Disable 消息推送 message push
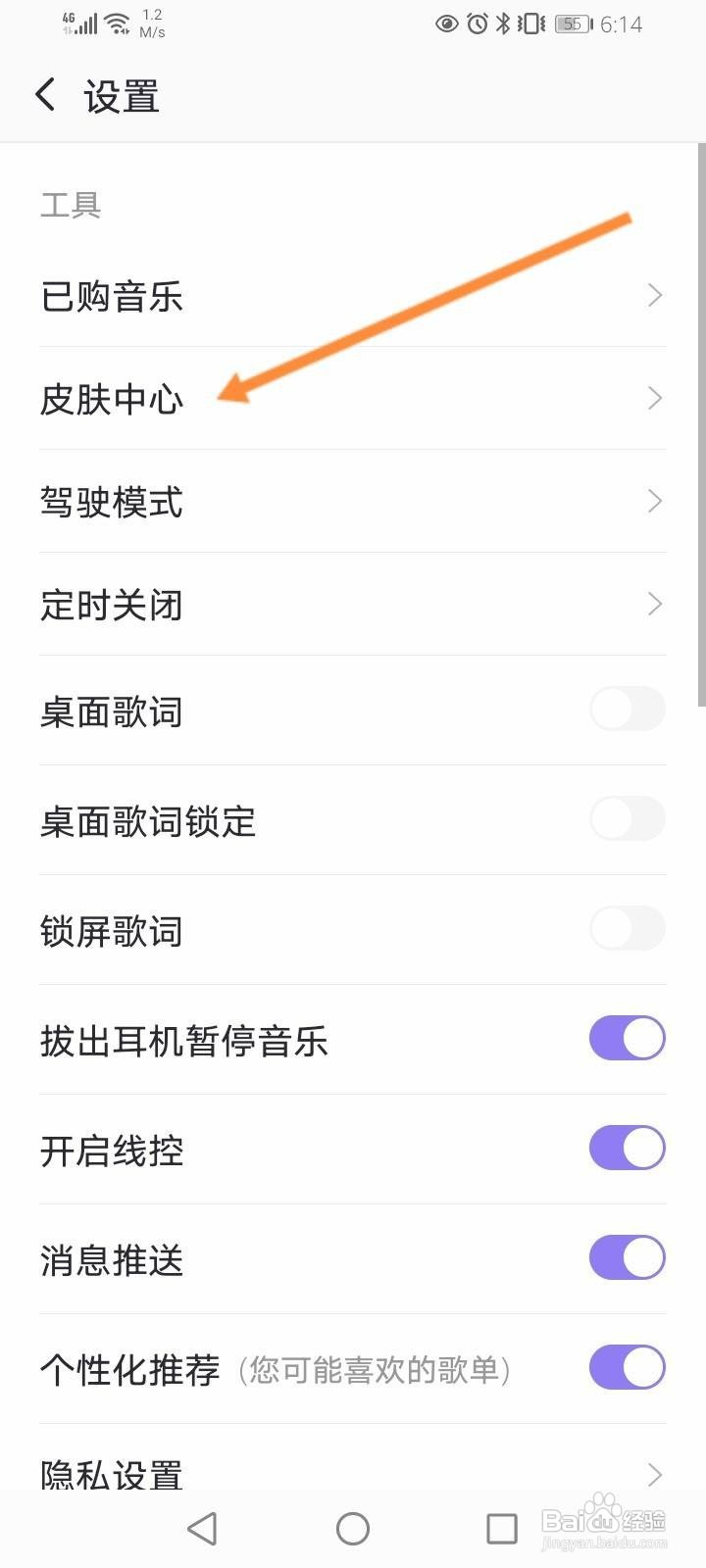The image size is (706, 1568). (x=627, y=1257)
